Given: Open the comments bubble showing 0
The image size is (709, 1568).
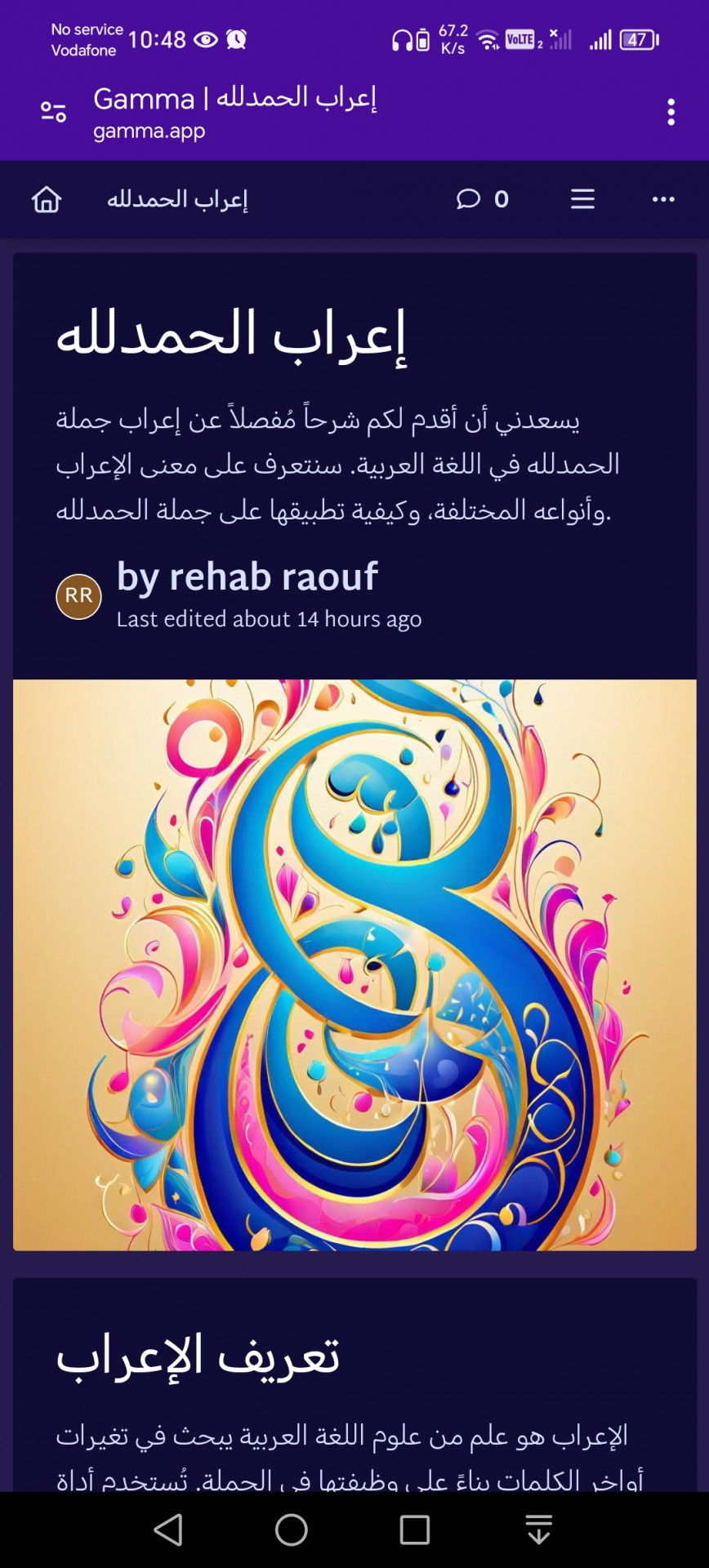Looking at the screenshot, I should click(482, 199).
